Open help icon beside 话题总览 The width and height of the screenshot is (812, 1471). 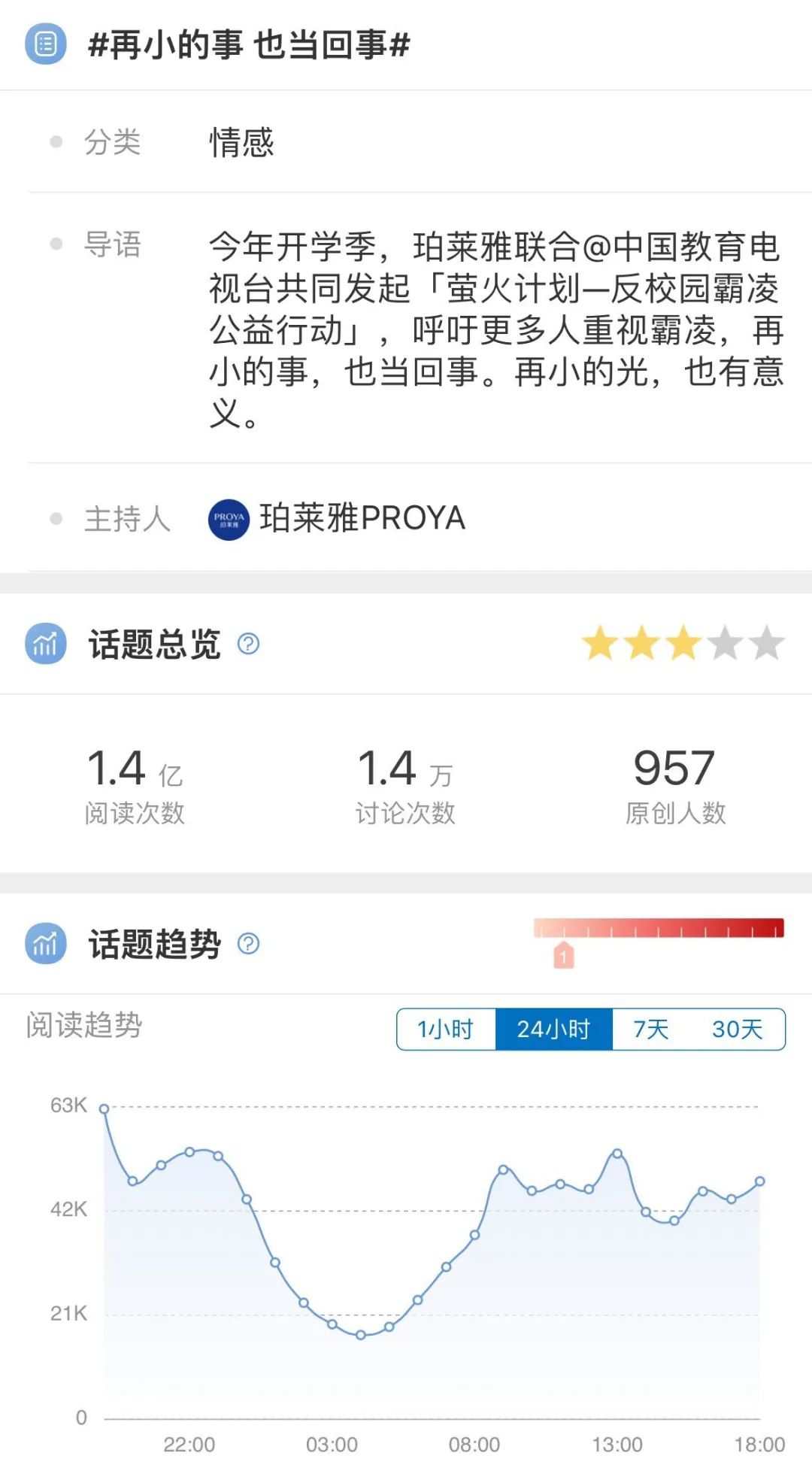[248, 644]
